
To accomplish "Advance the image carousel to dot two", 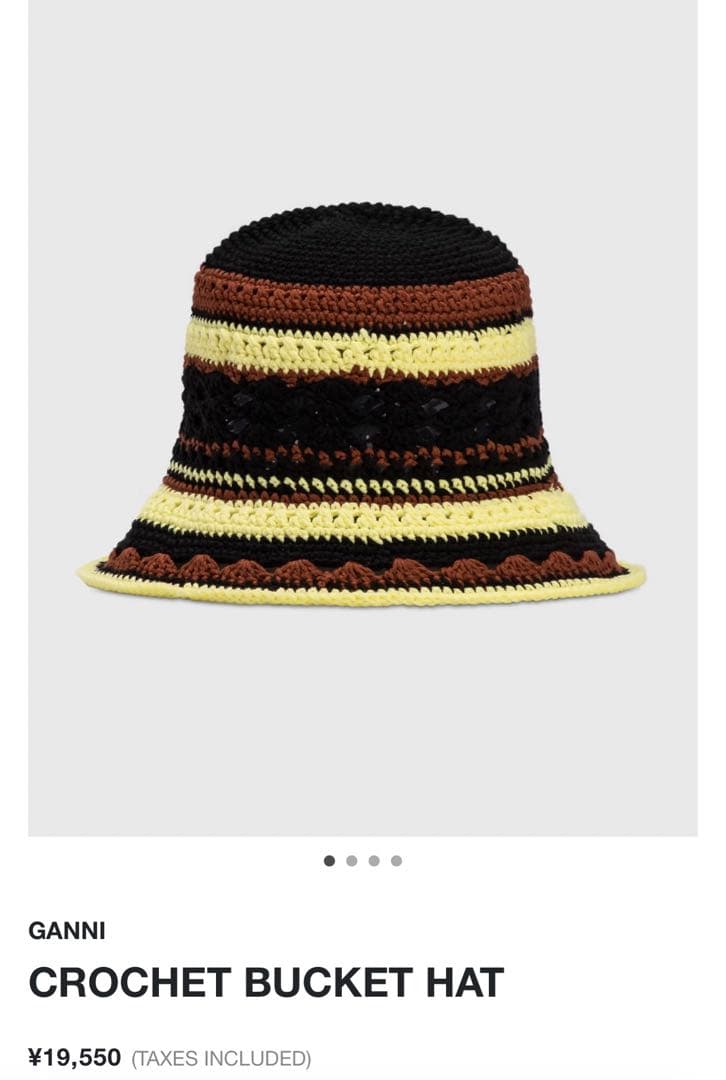I will coord(351,858).
